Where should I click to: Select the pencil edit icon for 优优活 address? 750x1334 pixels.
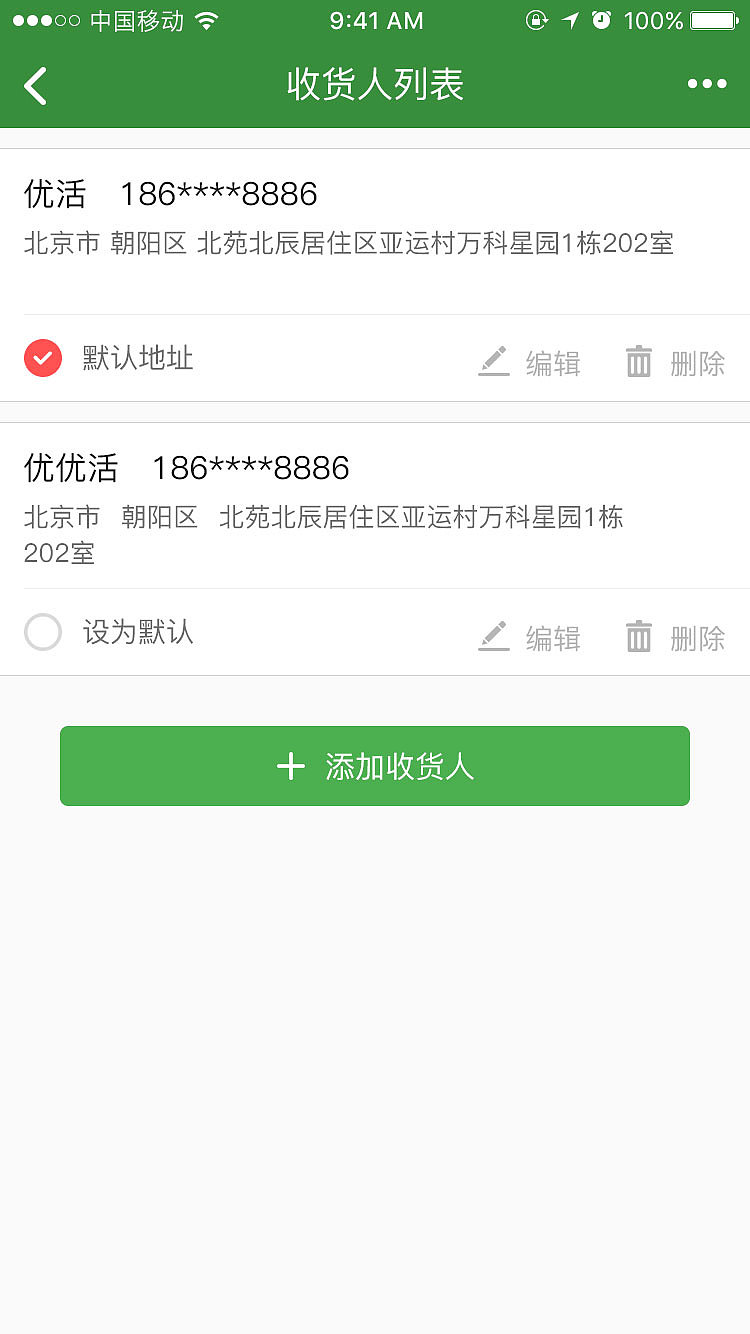click(492, 635)
